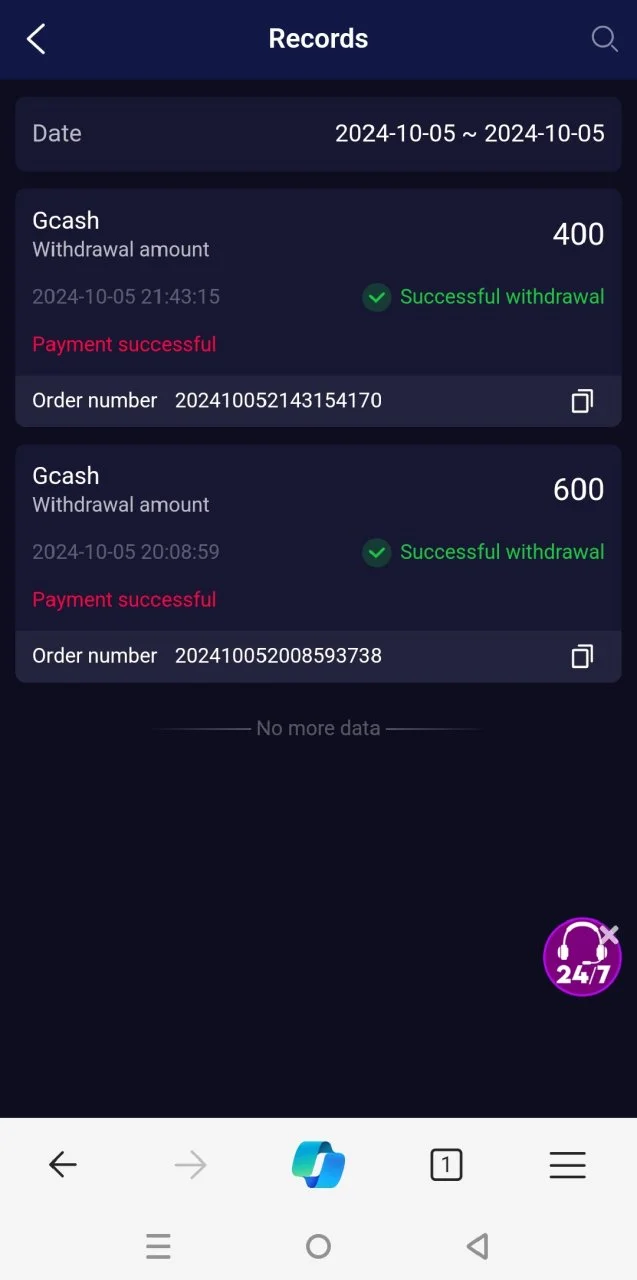637x1280 pixels.
Task: Copy order number 202410052008593738
Action: [582, 656]
